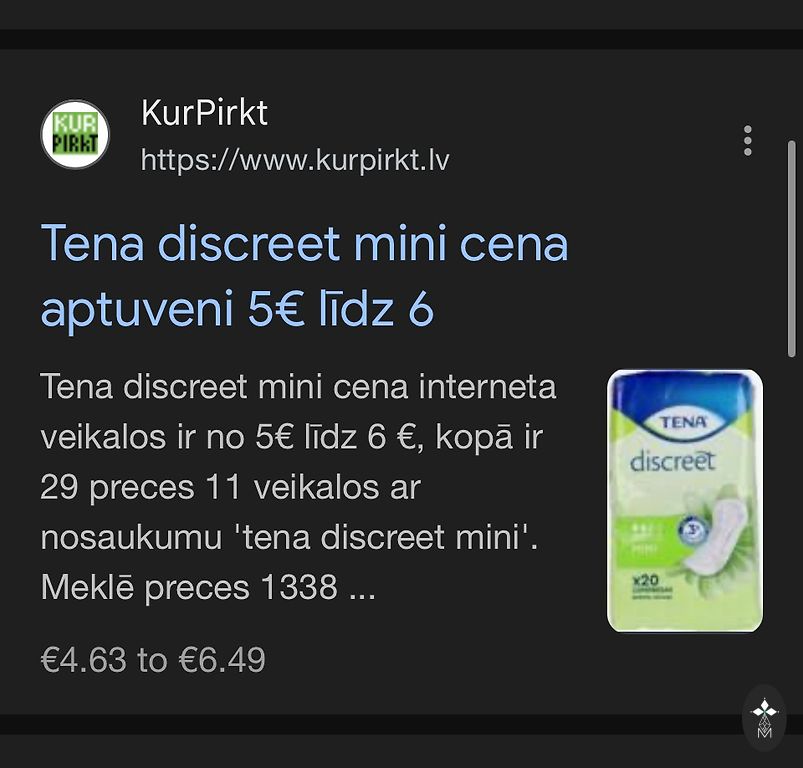This screenshot has width=803, height=768.
Task: Open the 'Tena discreet mini cena' result link
Action: click(x=303, y=277)
